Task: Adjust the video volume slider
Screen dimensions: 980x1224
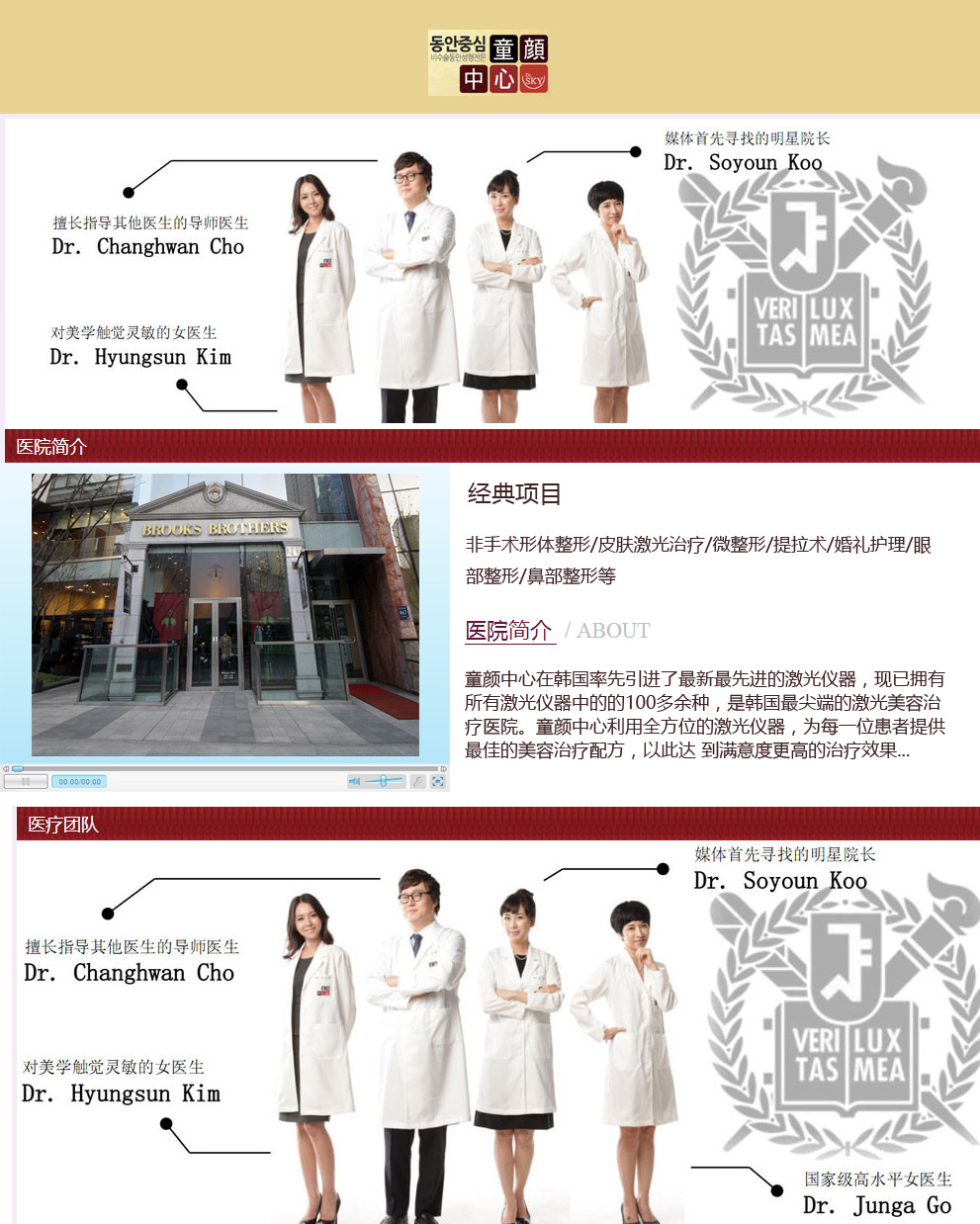Action: [x=384, y=781]
